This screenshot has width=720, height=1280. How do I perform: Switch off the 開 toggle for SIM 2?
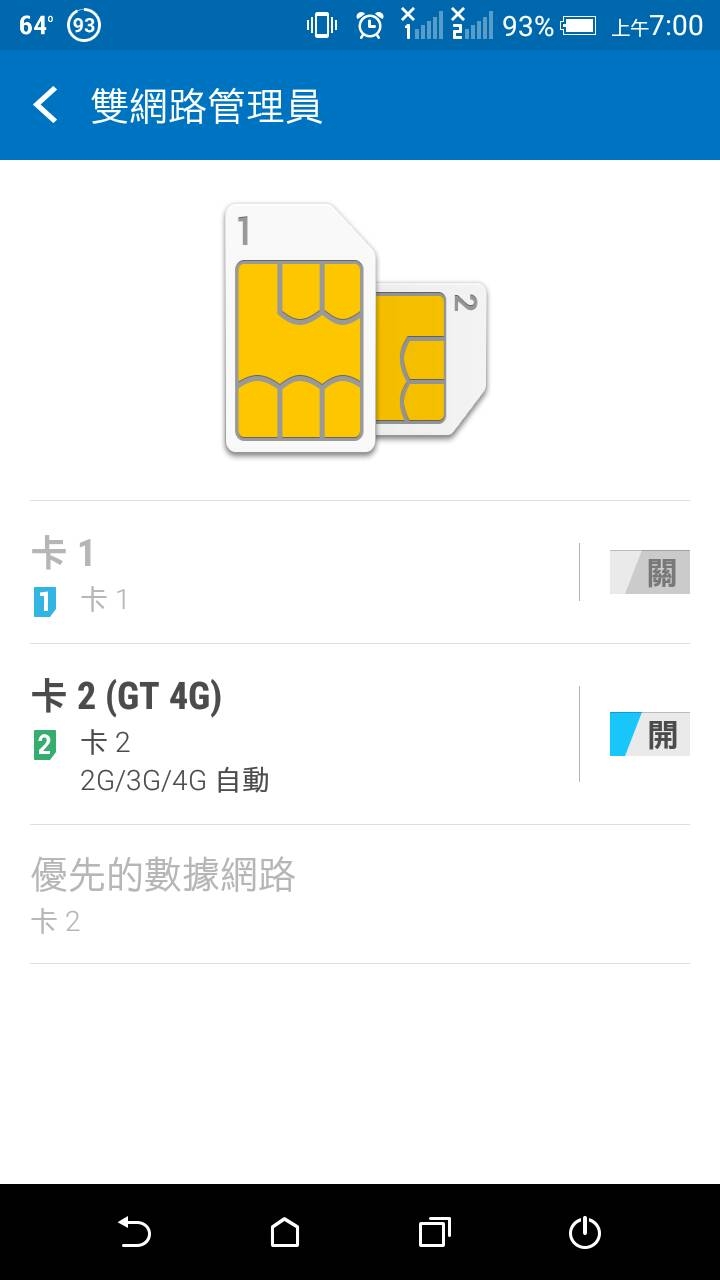(x=650, y=733)
